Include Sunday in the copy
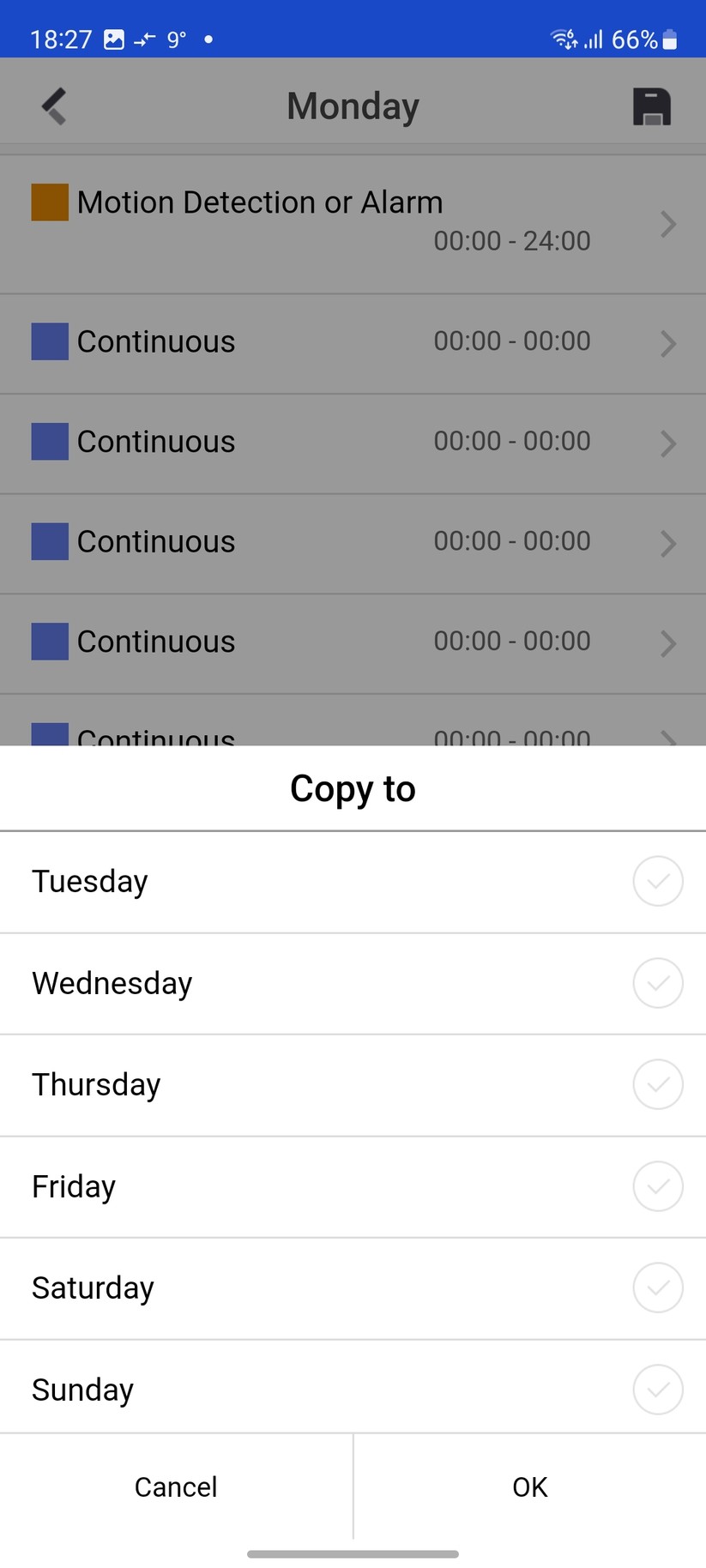 (x=657, y=1389)
